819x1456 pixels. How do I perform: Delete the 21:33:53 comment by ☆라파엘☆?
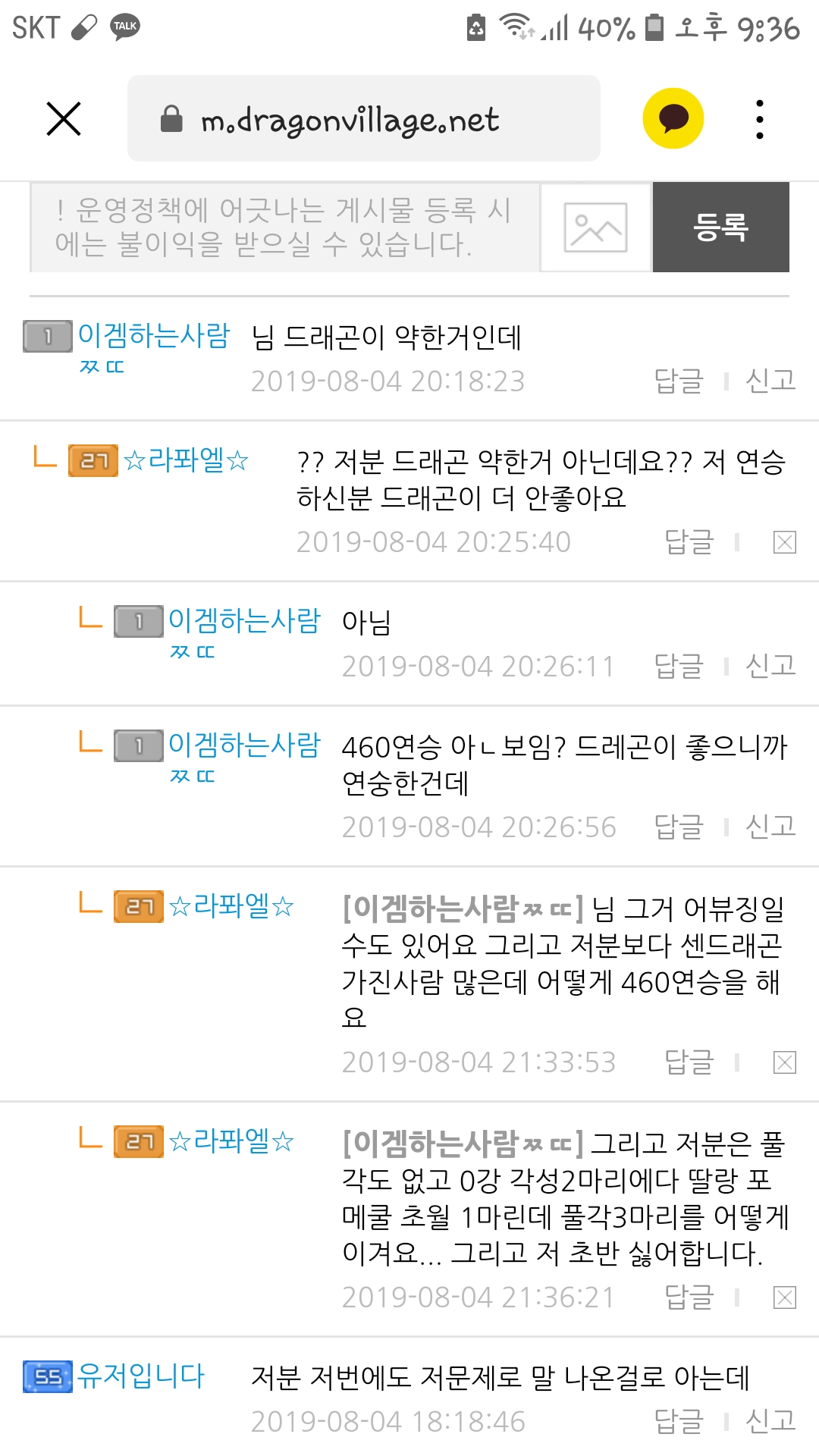tap(784, 1062)
